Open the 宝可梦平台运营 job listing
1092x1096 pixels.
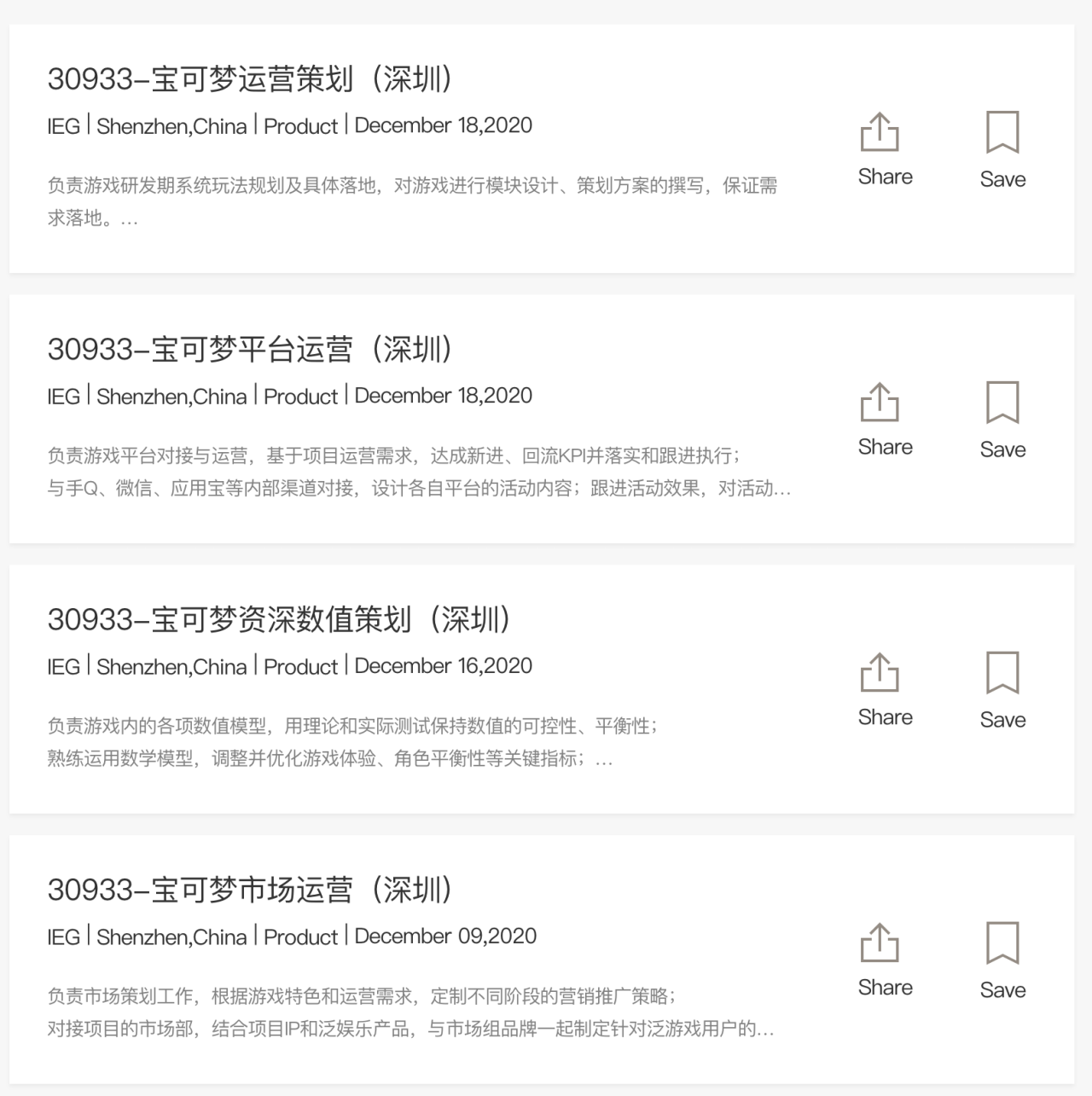(249, 350)
